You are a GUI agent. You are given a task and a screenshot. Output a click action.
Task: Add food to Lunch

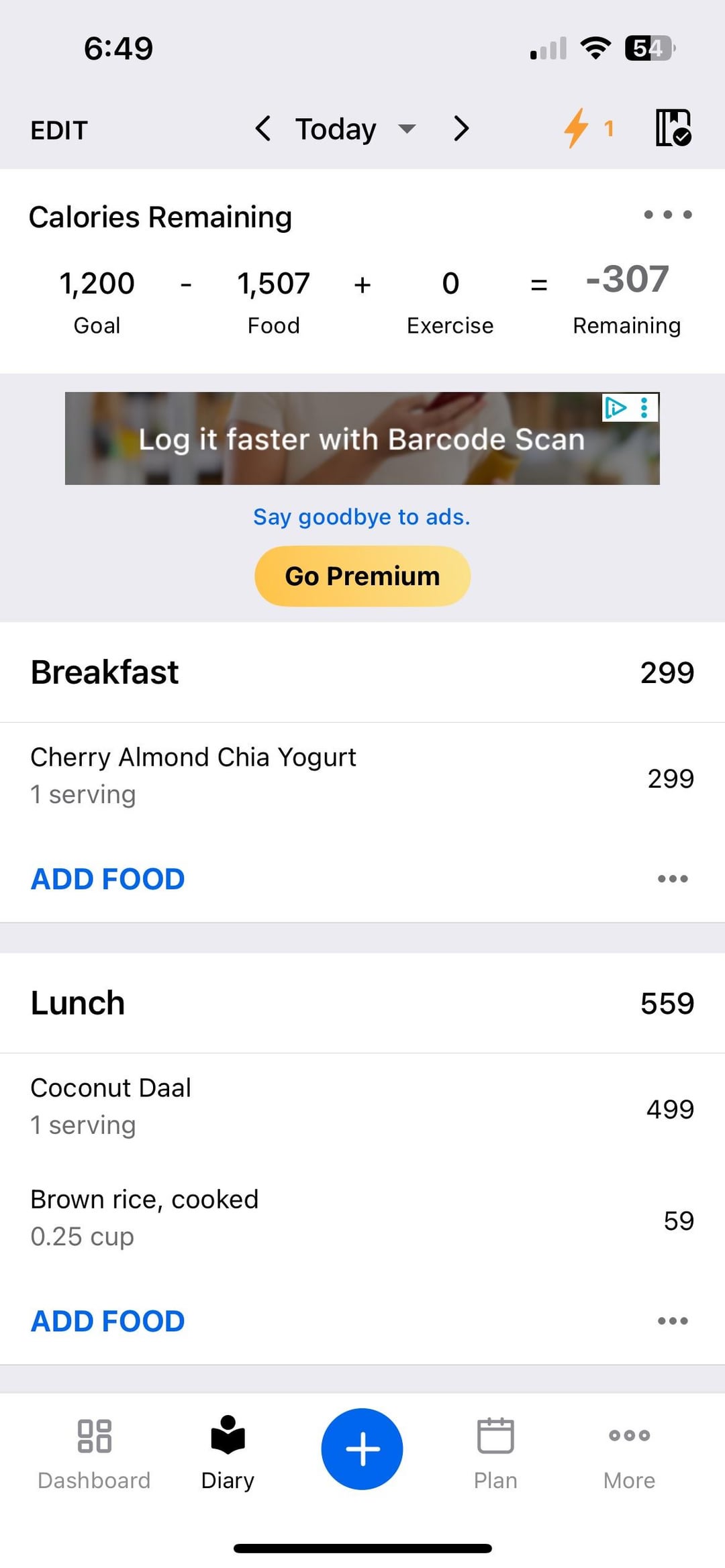pyautogui.click(x=107, y=1321)
